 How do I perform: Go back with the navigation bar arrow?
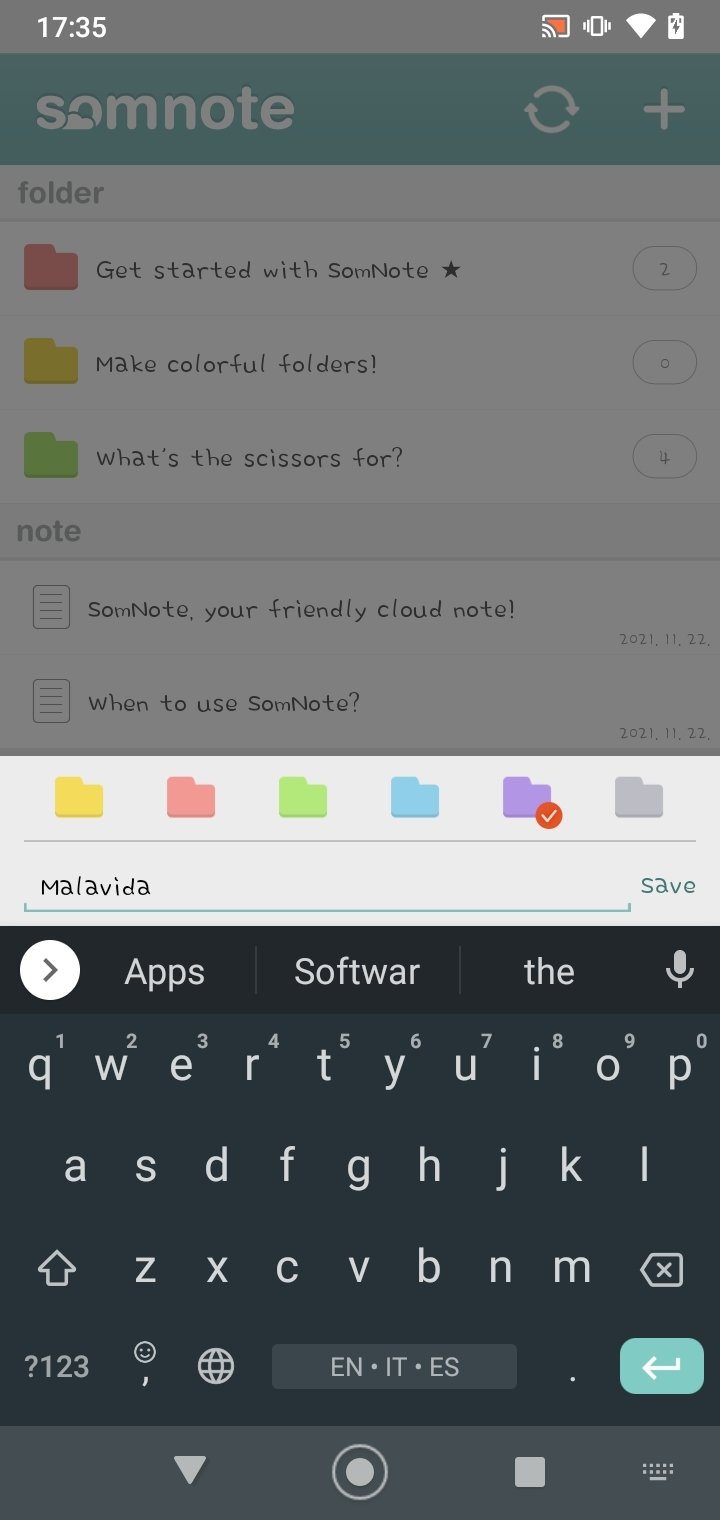click(189, 1470)
